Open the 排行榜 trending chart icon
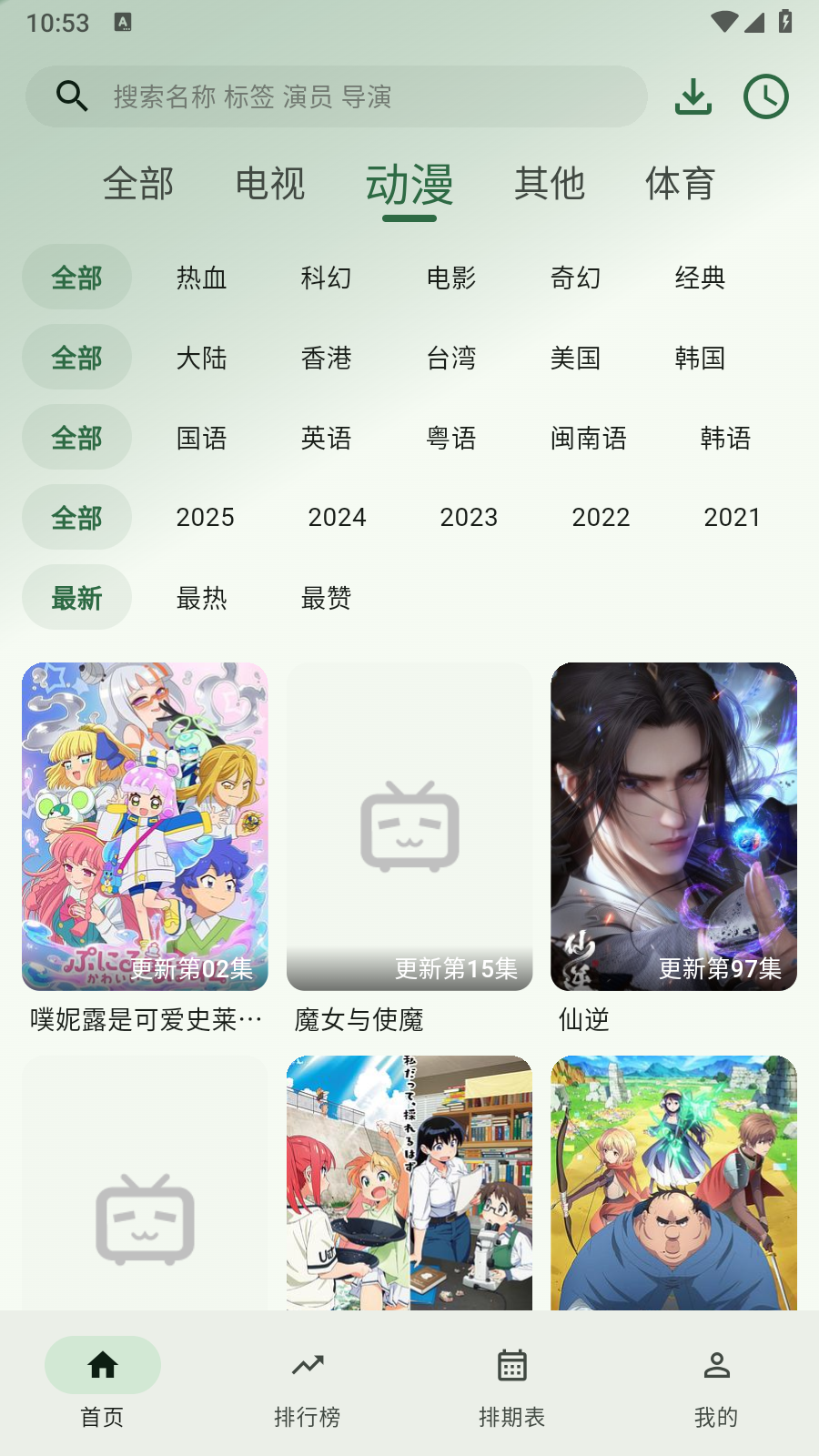Viewport: 819px width, 1456px height. click(307, 1364)
